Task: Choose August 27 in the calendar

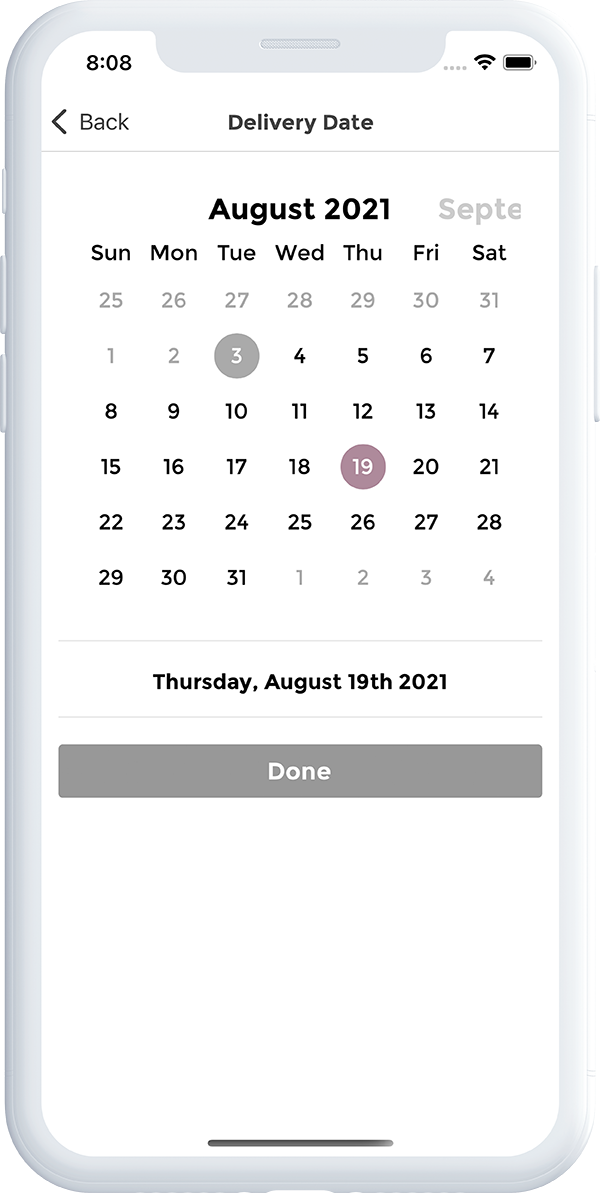Action: 426,522
